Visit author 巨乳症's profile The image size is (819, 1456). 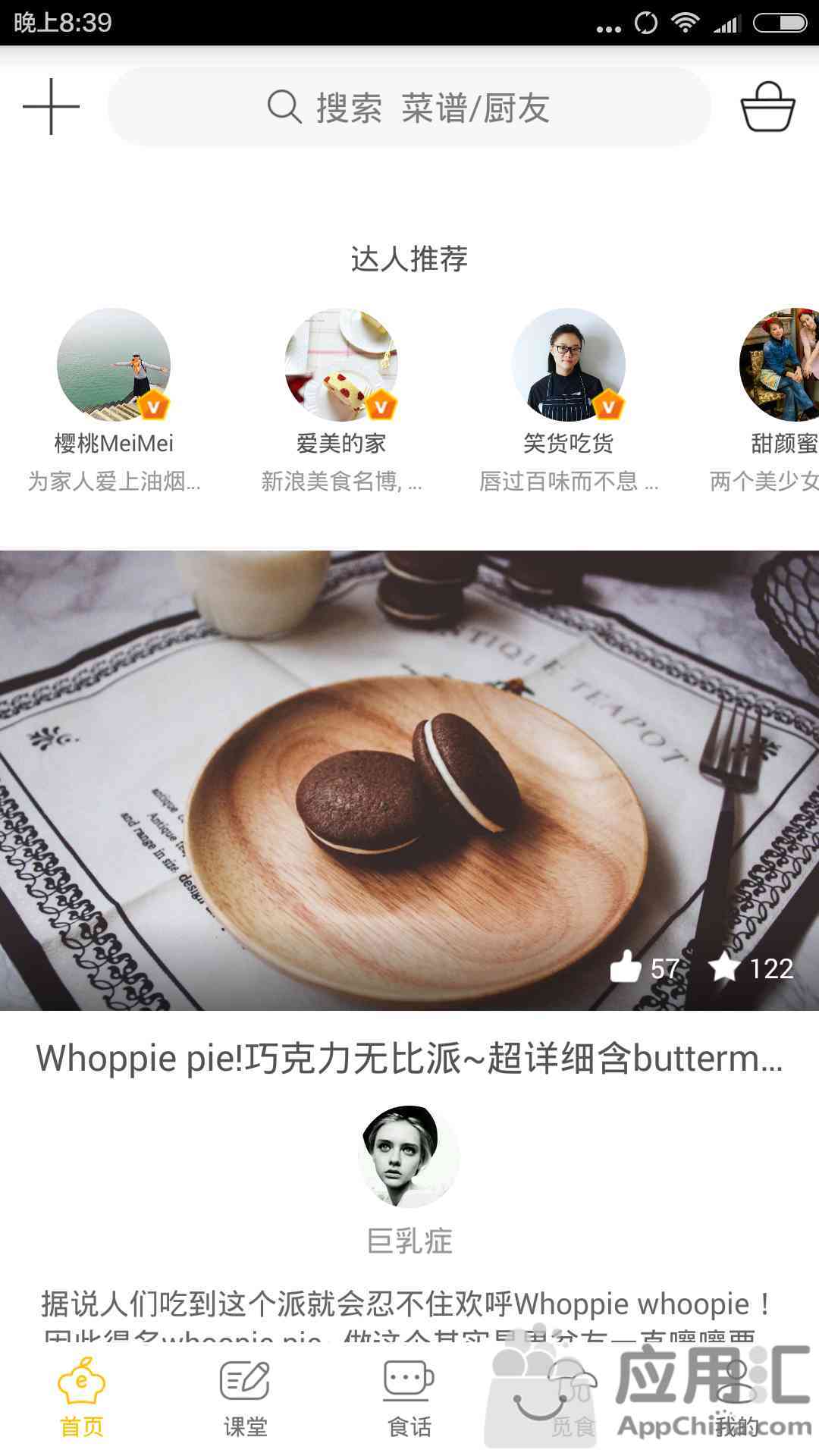point(409,1156)
